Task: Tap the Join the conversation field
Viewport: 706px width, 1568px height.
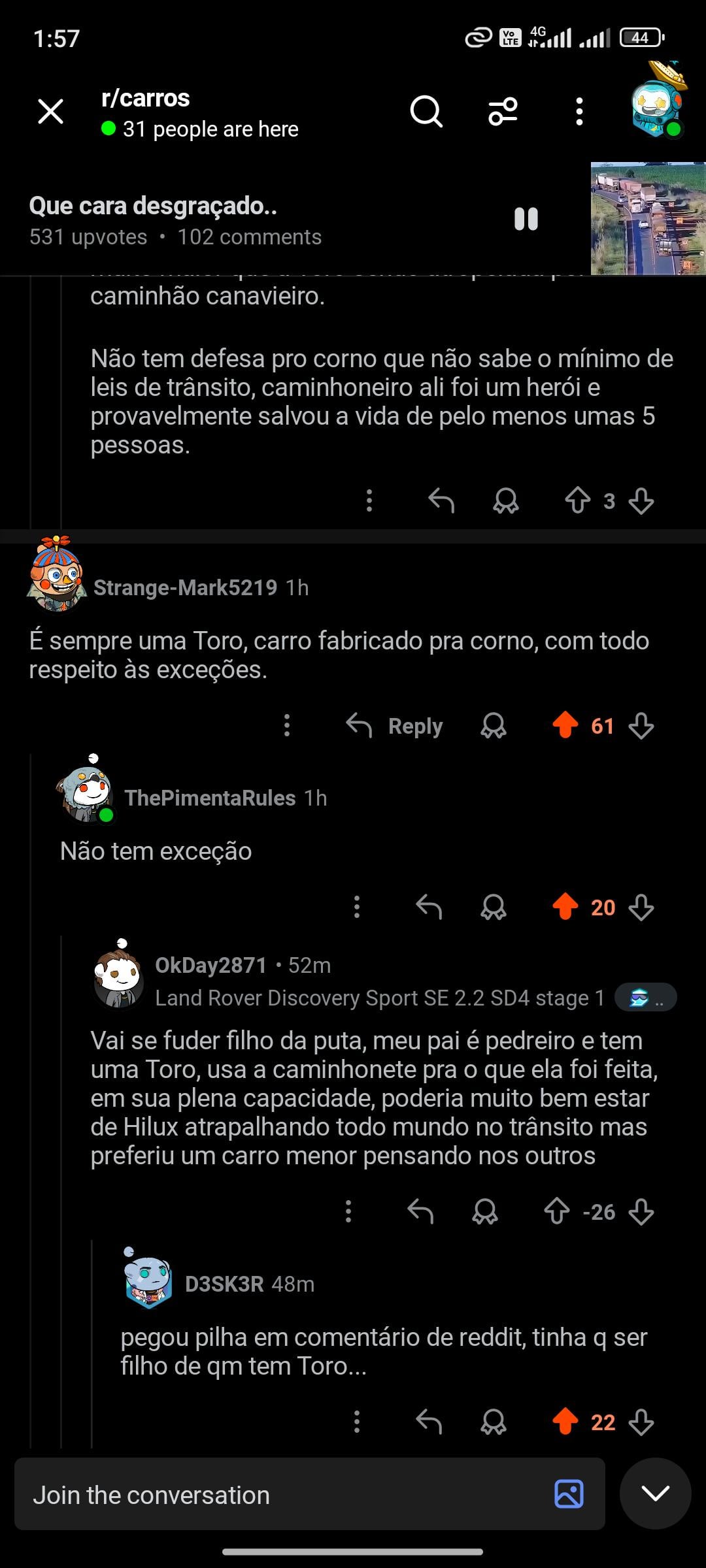Action: click(288, 1495)
